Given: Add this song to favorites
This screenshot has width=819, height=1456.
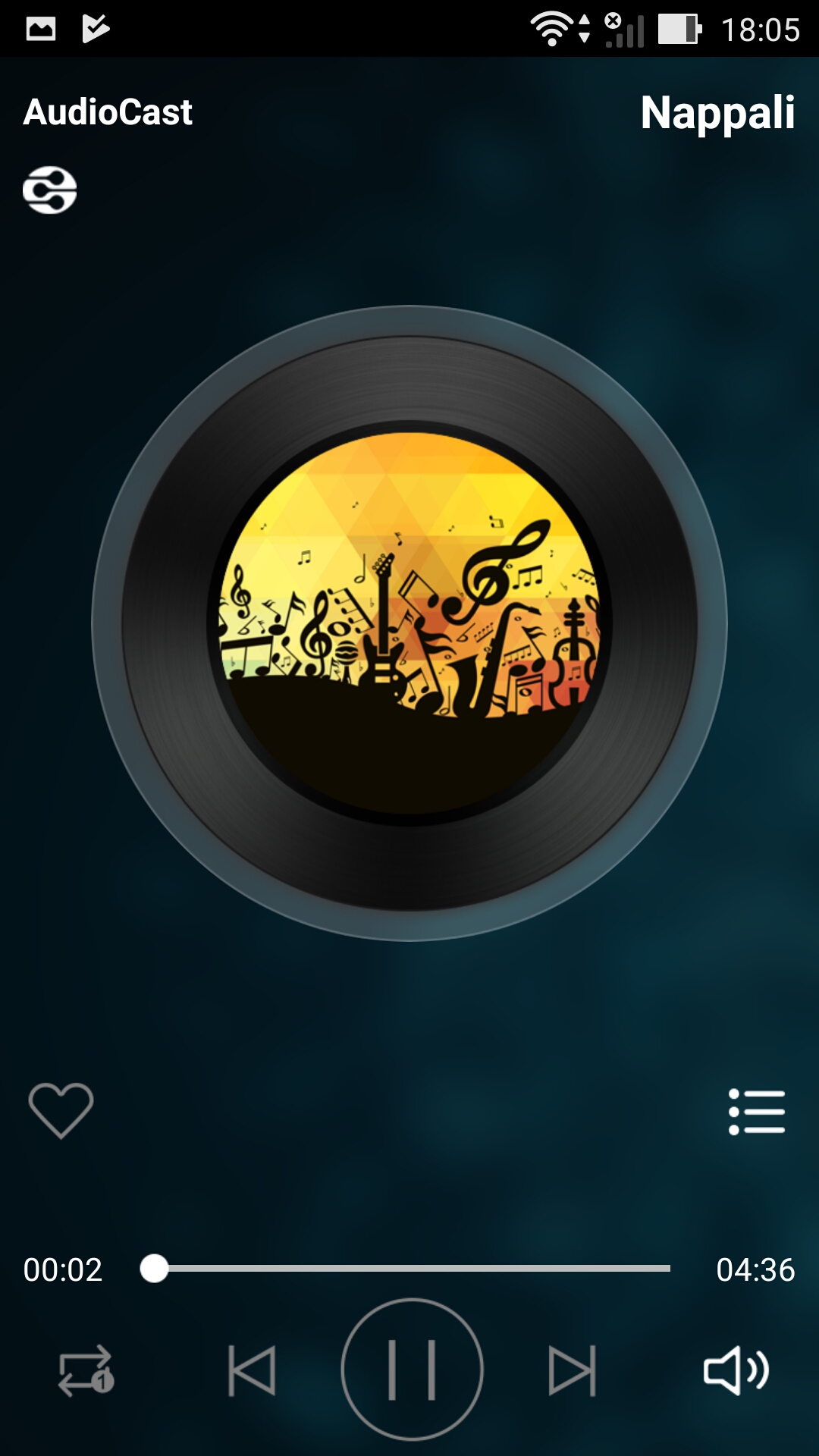Looking at the screenshot, I should (x=61, y=1110).
